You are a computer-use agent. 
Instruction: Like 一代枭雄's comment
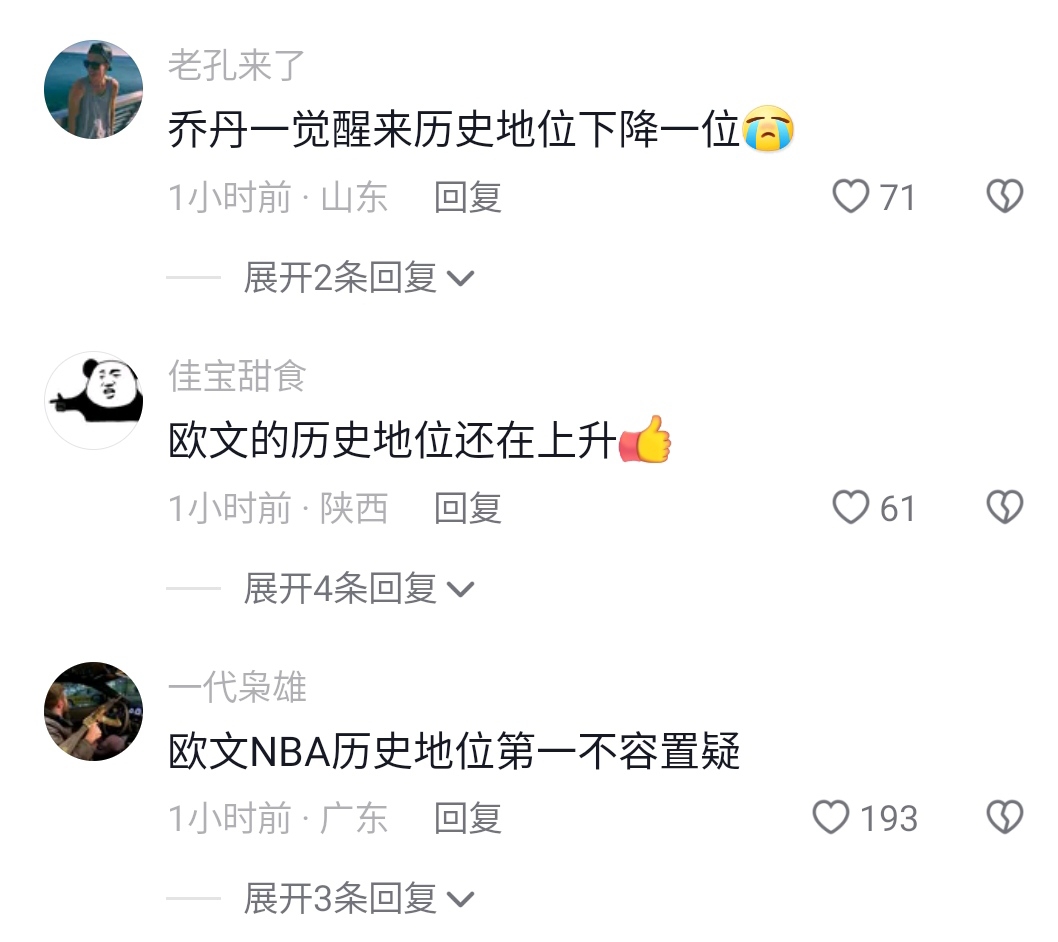pyautogui.click(x=832, y=818)
